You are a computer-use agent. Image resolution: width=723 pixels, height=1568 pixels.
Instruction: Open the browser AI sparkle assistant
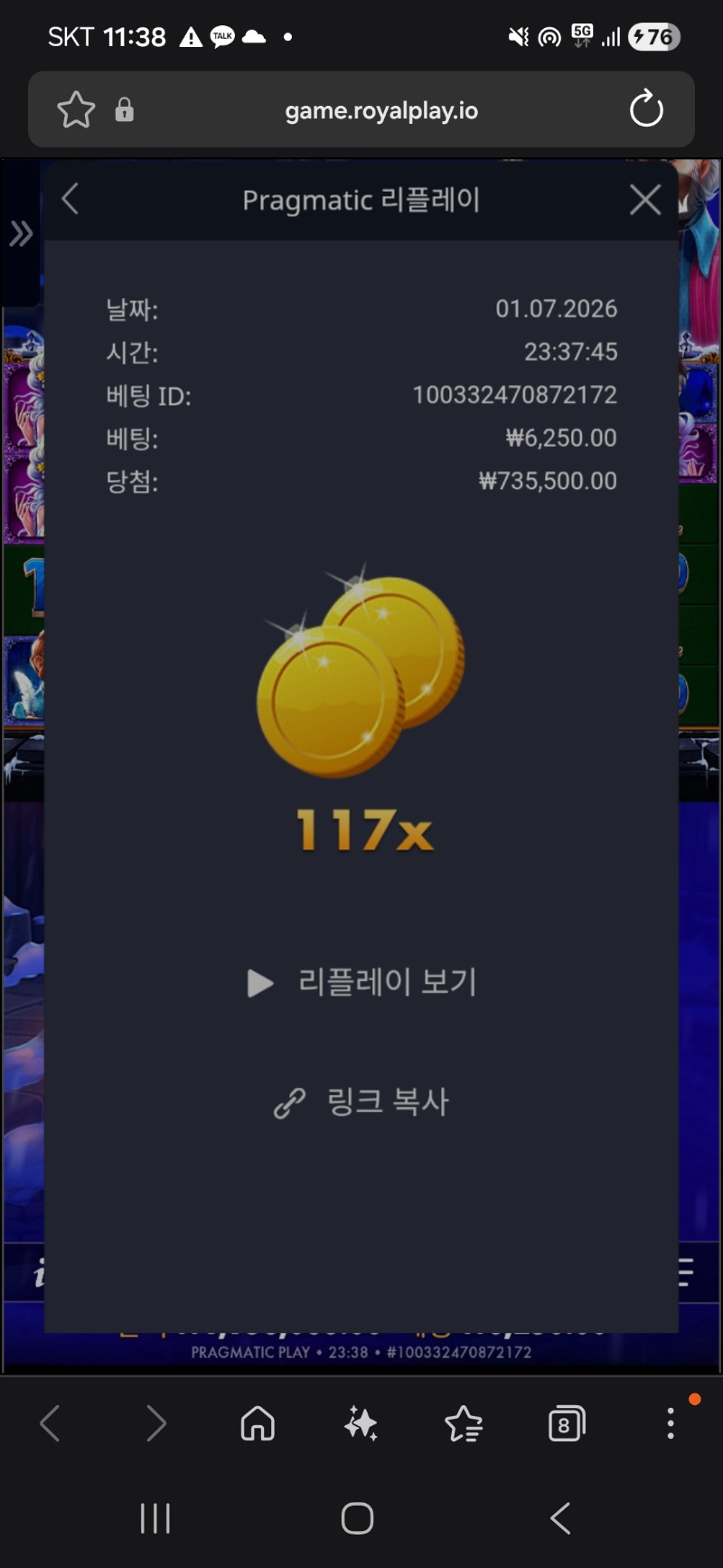coord(361,1423)
